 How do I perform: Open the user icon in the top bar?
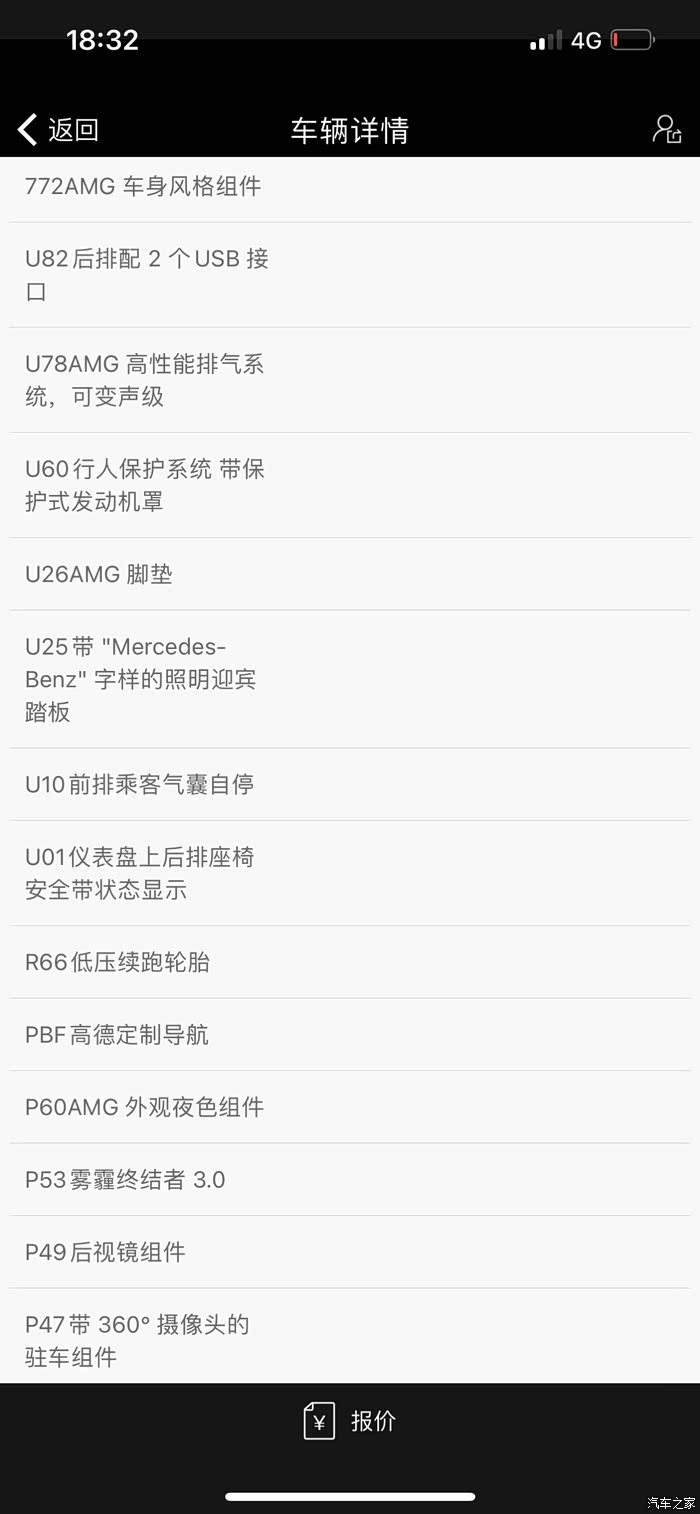click(666, 130)
